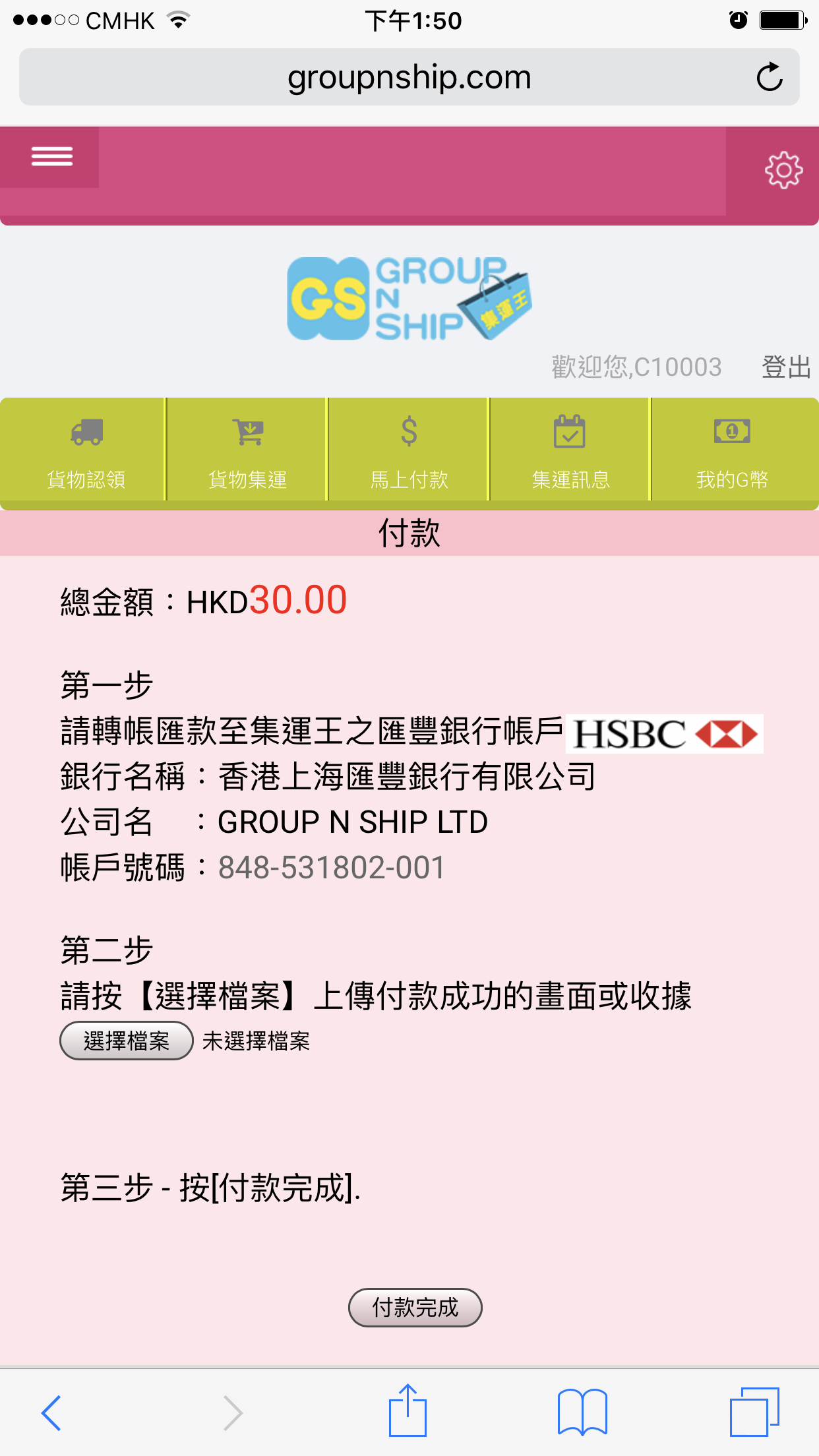Screen dimensions: 819x1456
Task: Show open Safari tabs
Action: pyautogui.click(x=754, y=1412)
